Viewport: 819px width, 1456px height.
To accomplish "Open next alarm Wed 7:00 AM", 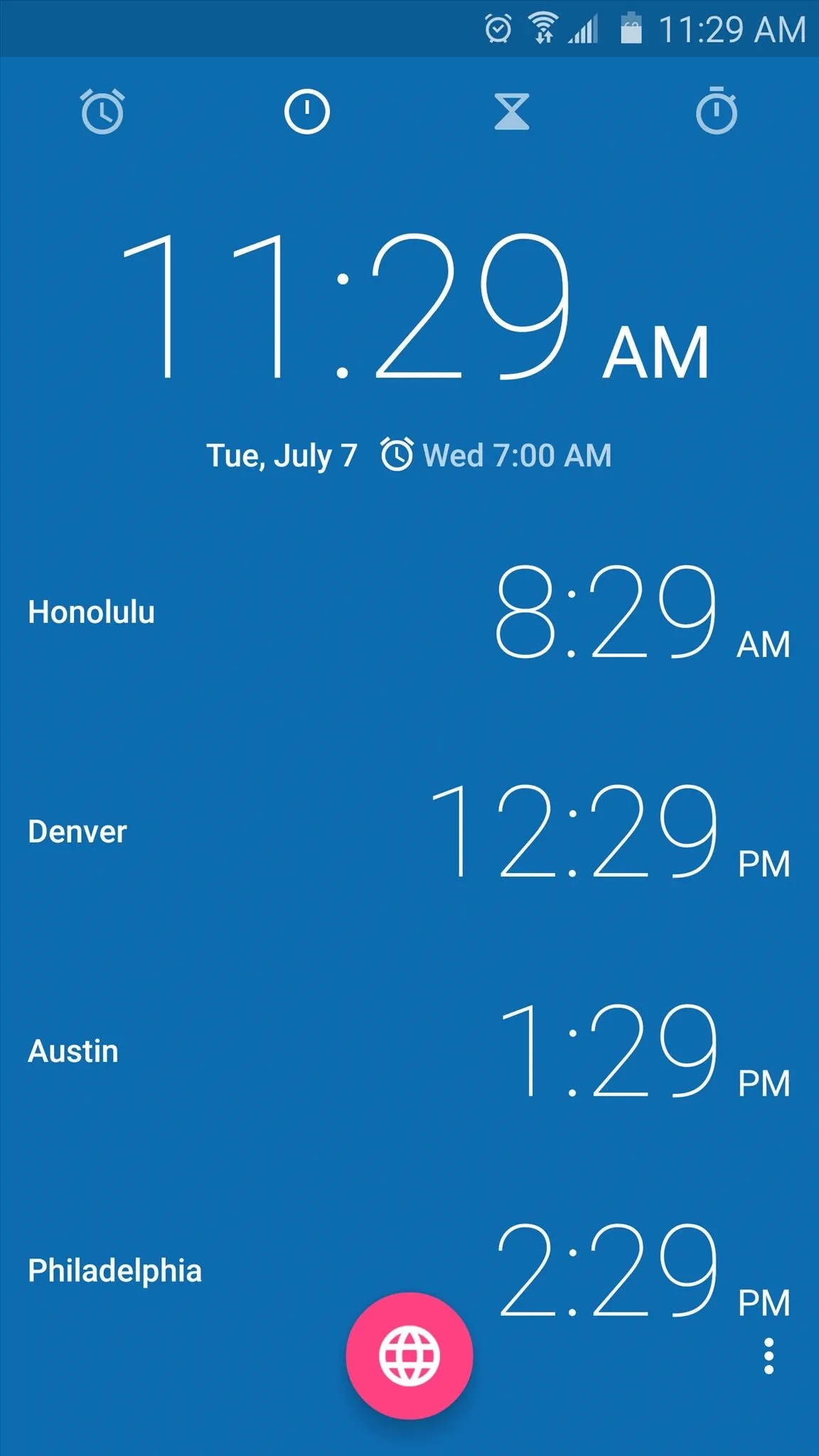I will pos(496,455).
